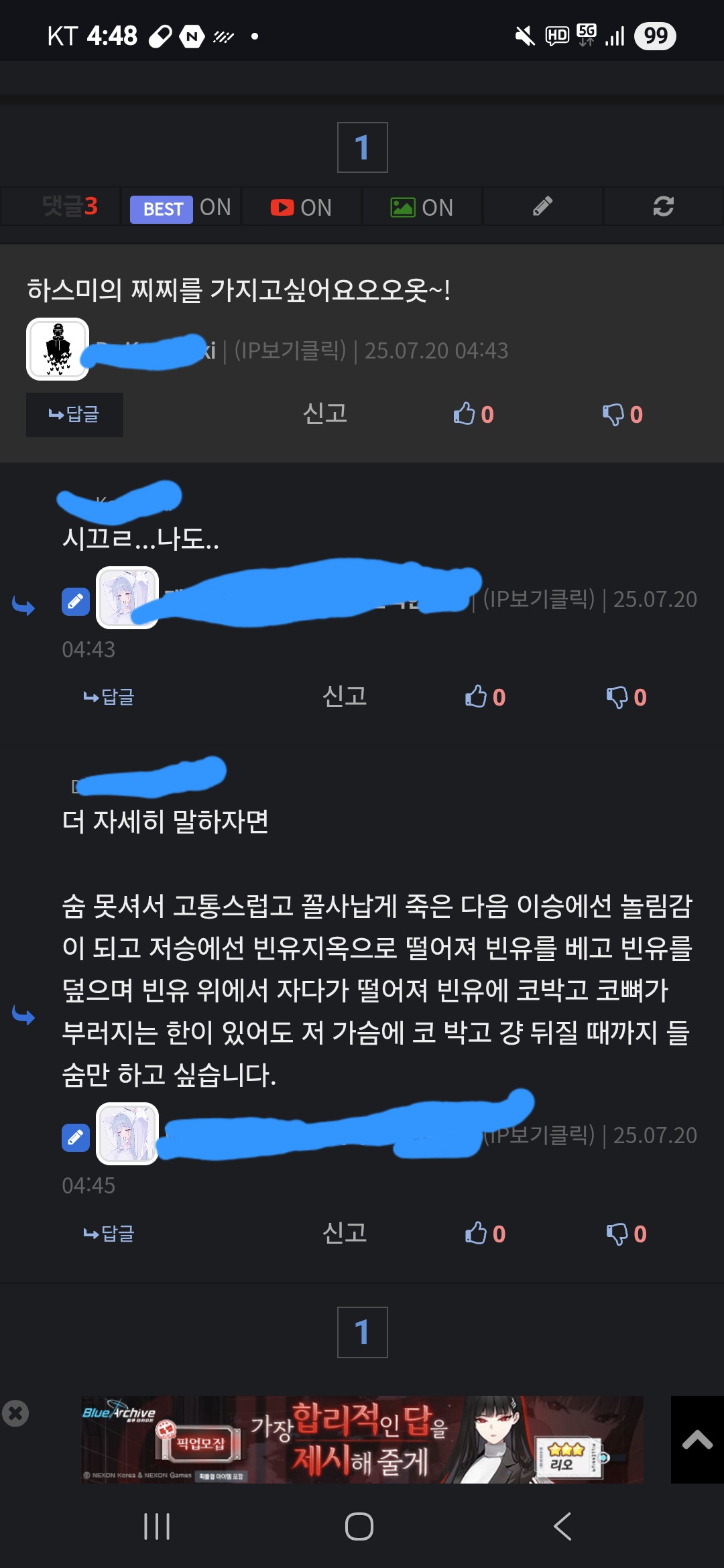This screenshot has height=1568, width=724.
Task: Toggle the YouTube video display ON switch
Action: [x=301, y=208]
